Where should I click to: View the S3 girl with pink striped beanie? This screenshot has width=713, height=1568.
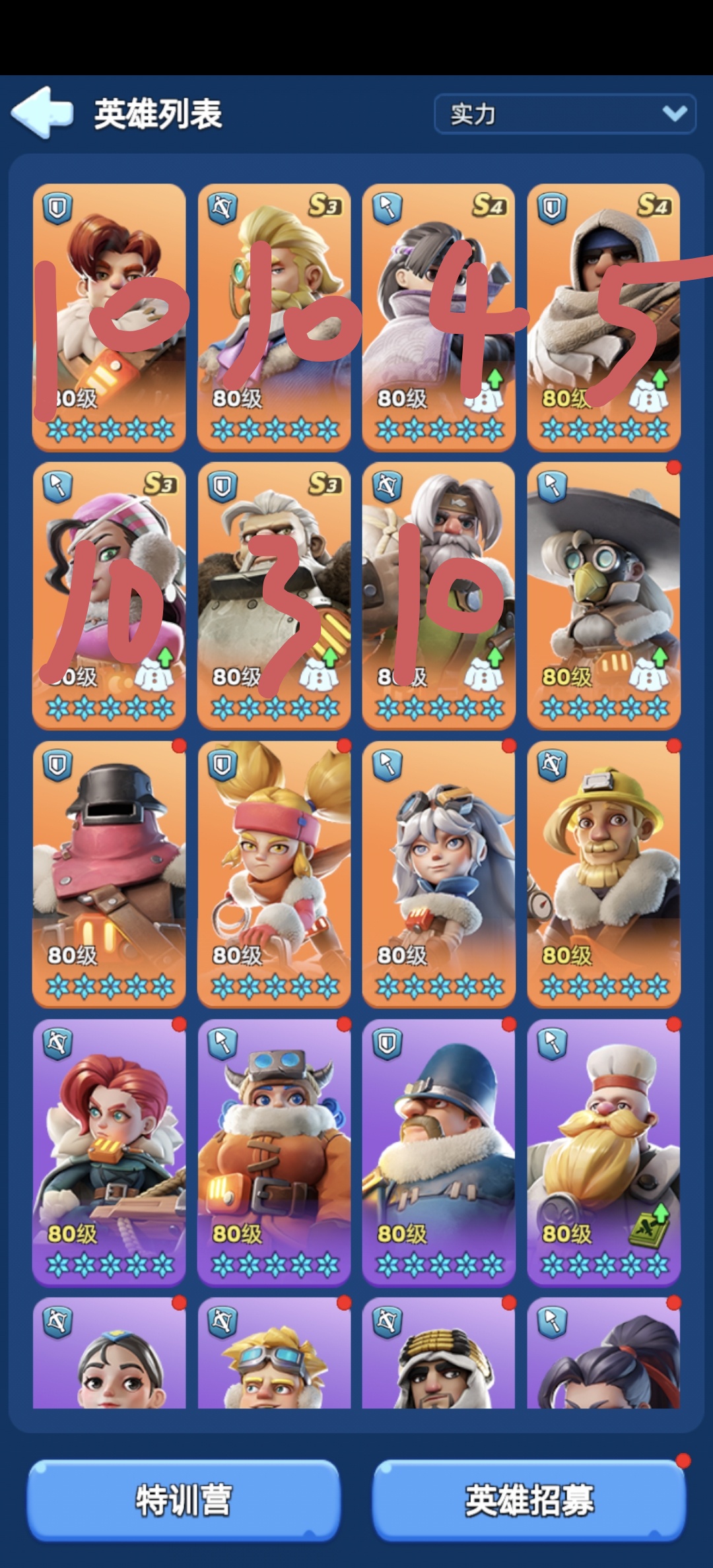pos(109,594)
